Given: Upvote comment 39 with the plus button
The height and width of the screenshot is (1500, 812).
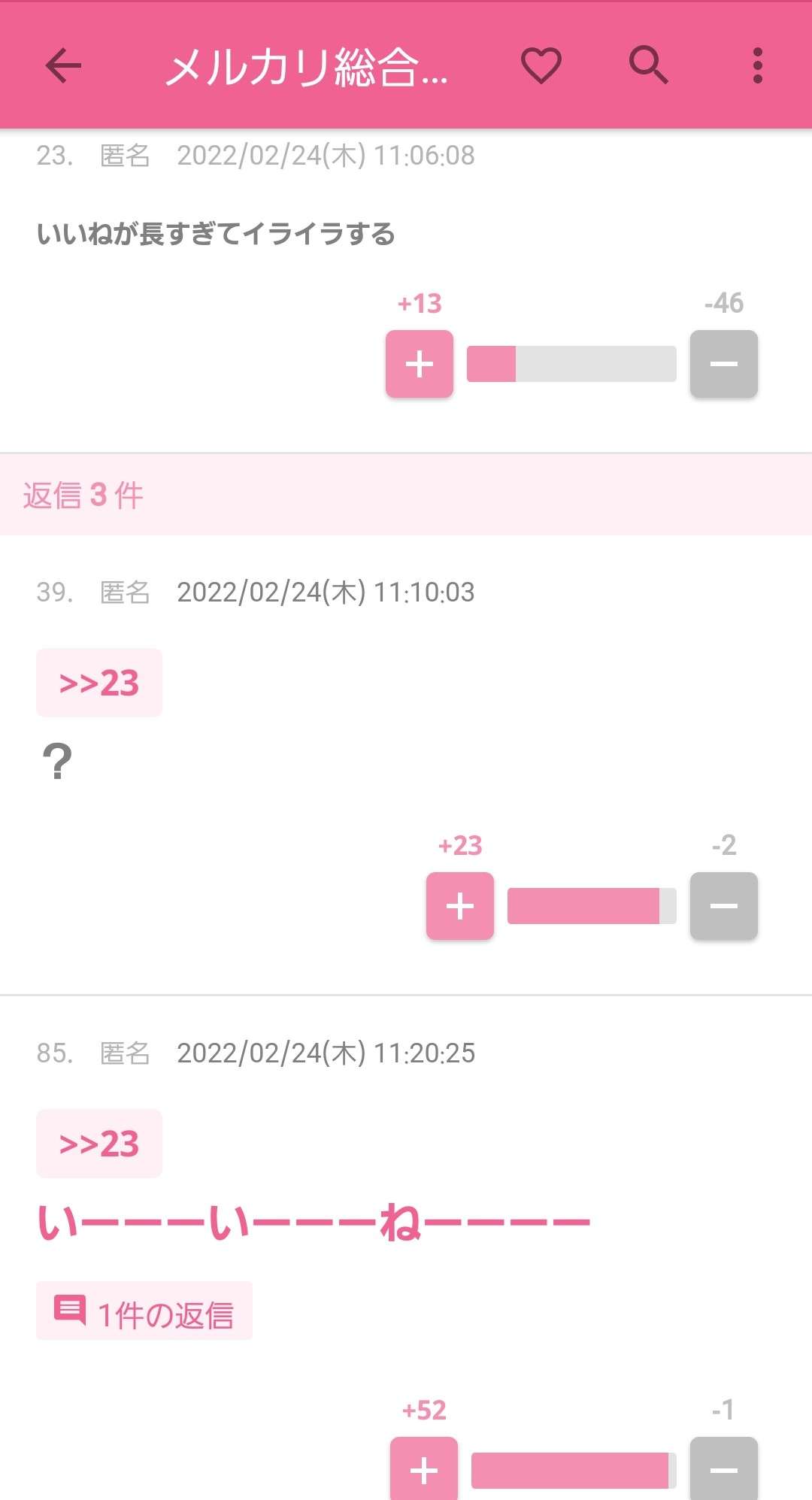Looking at the screenshot, I should click(x=460, y=906).
